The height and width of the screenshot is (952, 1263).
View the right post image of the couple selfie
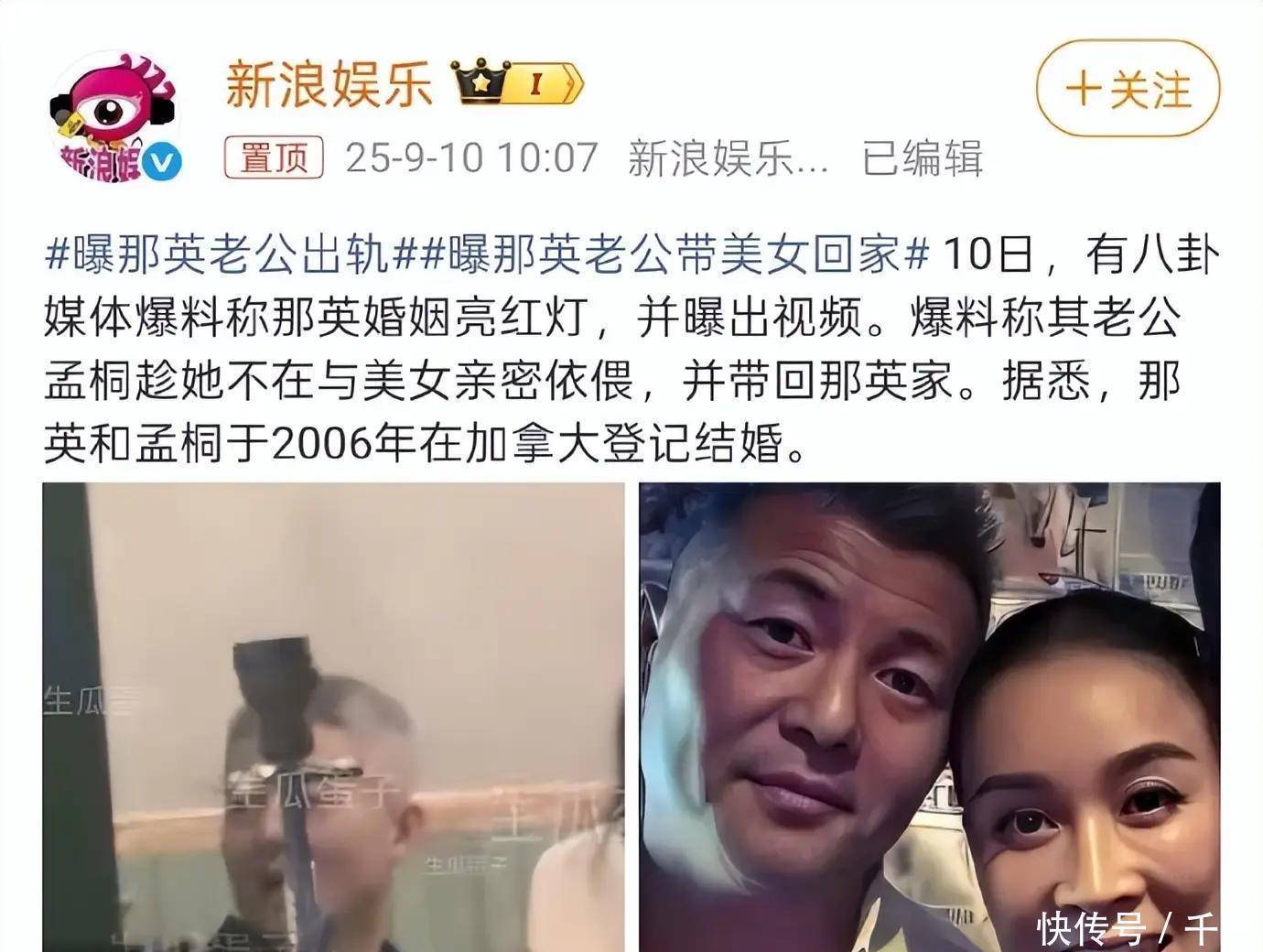(929, 716)
